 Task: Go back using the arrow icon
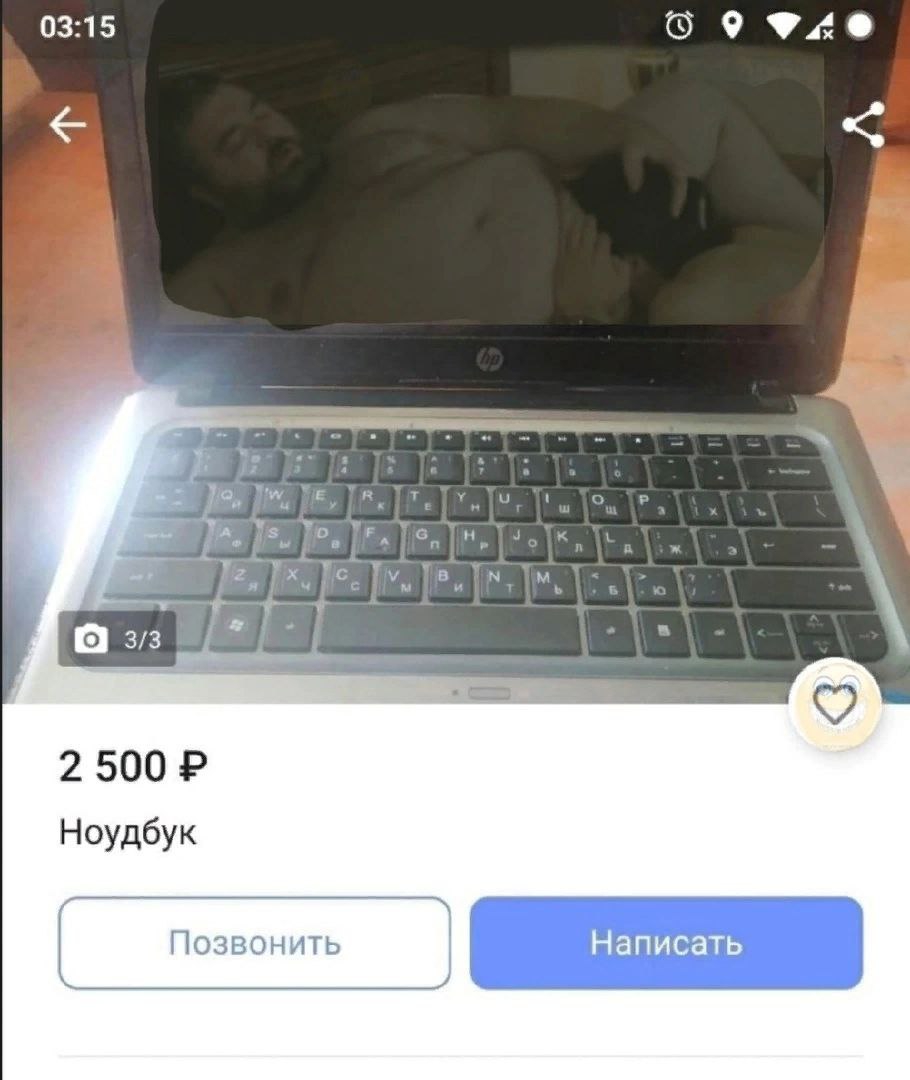[x=68, y=126]
